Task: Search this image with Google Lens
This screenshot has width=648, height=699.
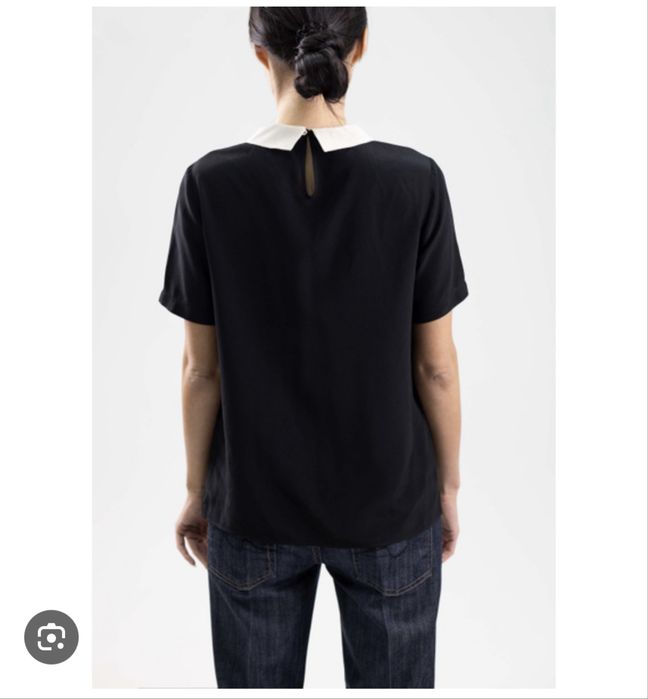Action: [x=51, y=637]
